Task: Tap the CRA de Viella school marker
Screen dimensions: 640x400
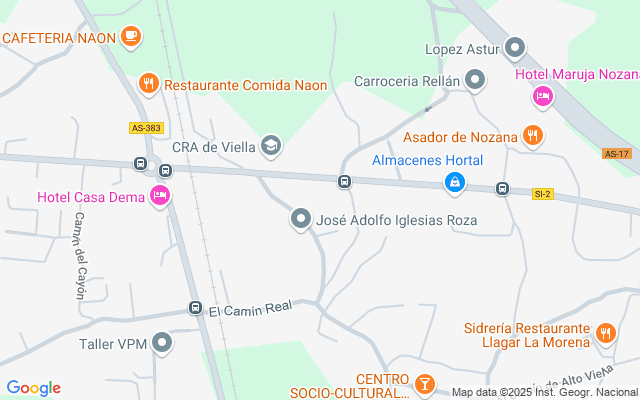Action: pyautogui.click(x=271, y=145)
